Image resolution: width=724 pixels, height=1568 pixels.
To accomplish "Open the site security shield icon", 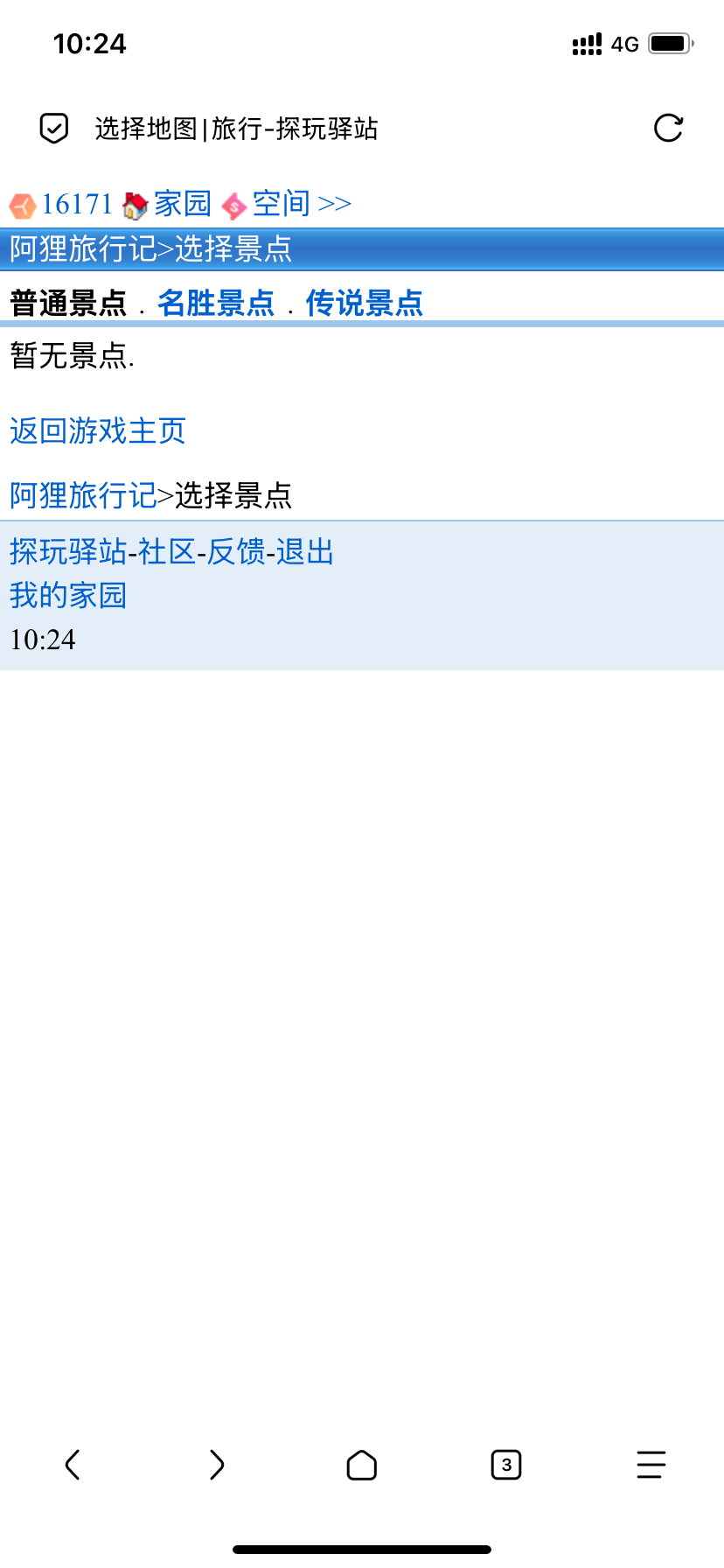I will click(54, 129).
